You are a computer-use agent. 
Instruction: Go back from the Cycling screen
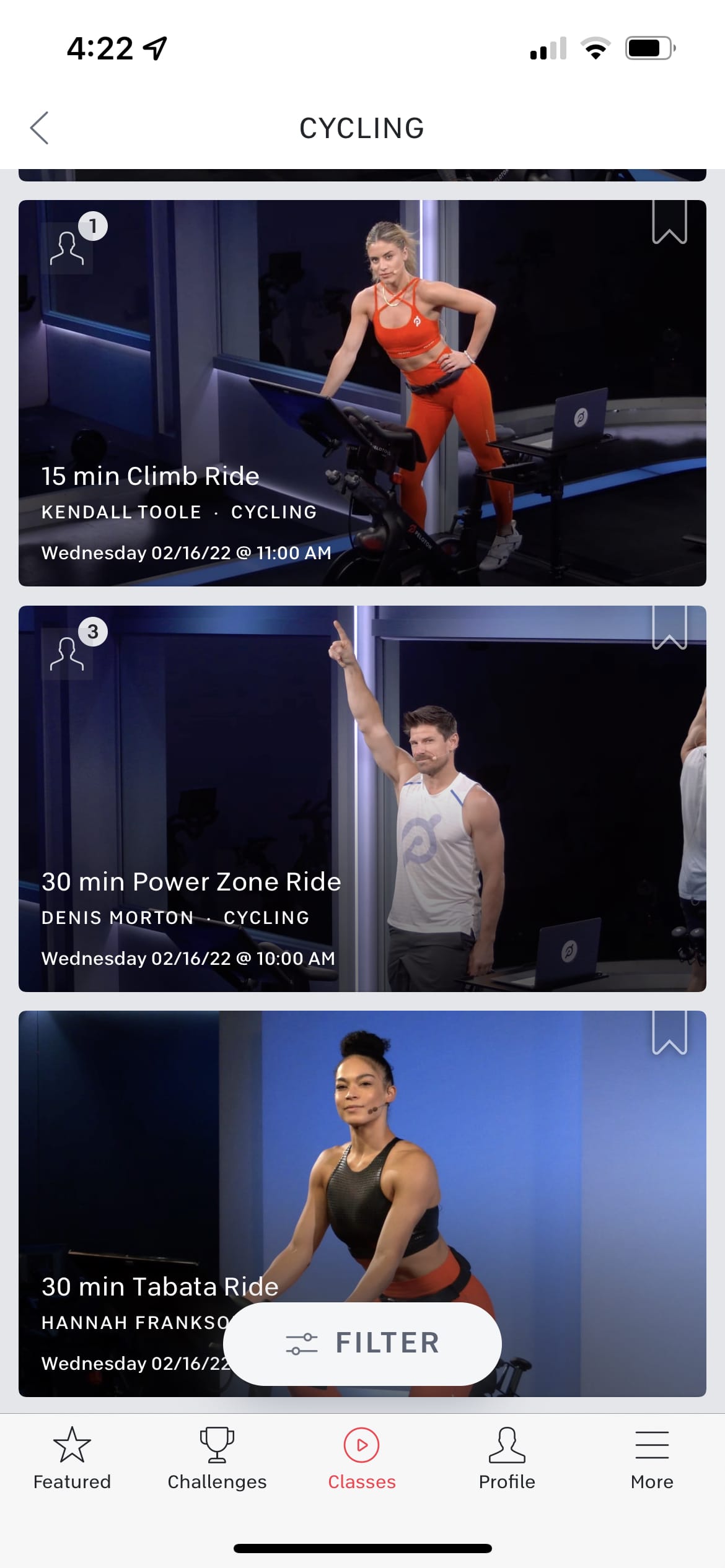pyautogui.click(x=40, y=128)
